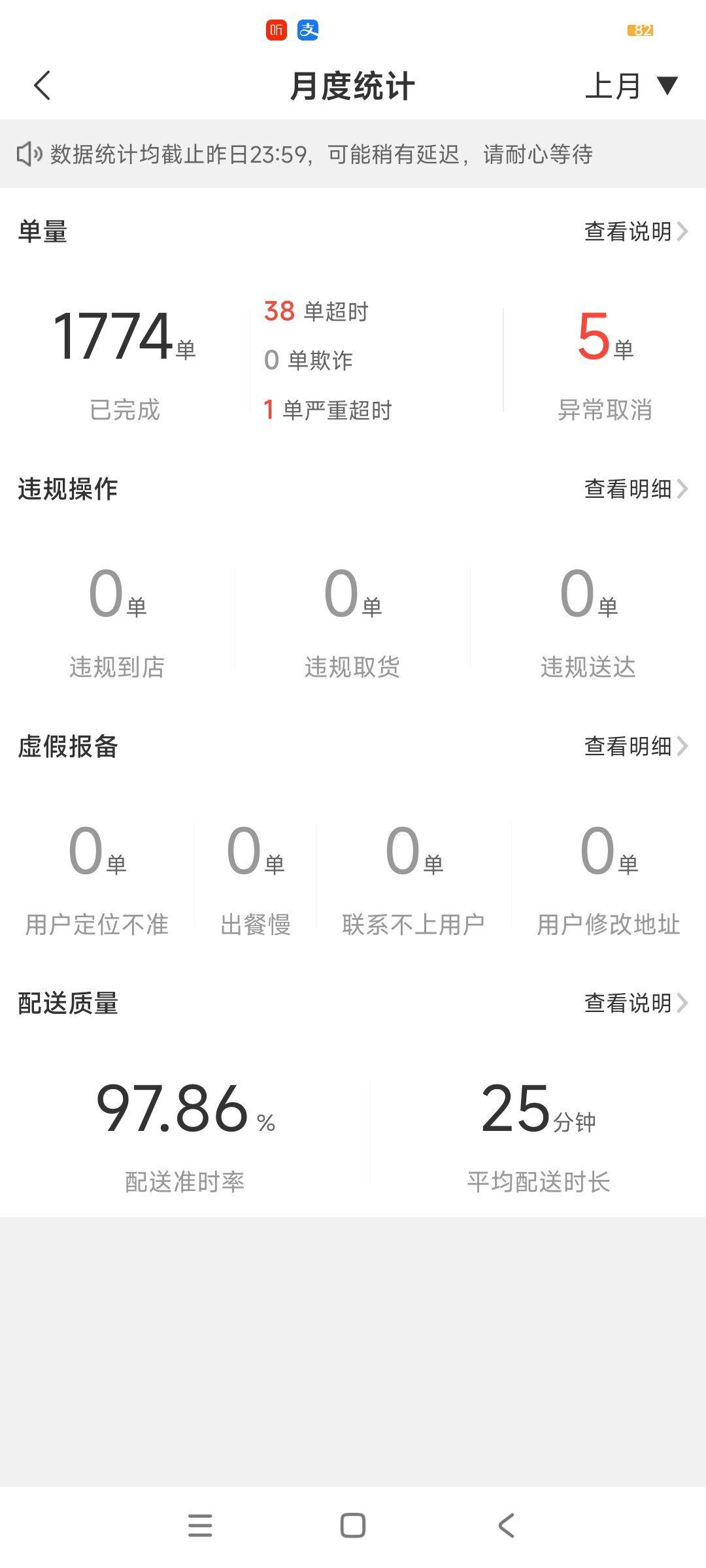
Task: View 查看明细 for 虚假报备
Action: click(x=635, y=746)
